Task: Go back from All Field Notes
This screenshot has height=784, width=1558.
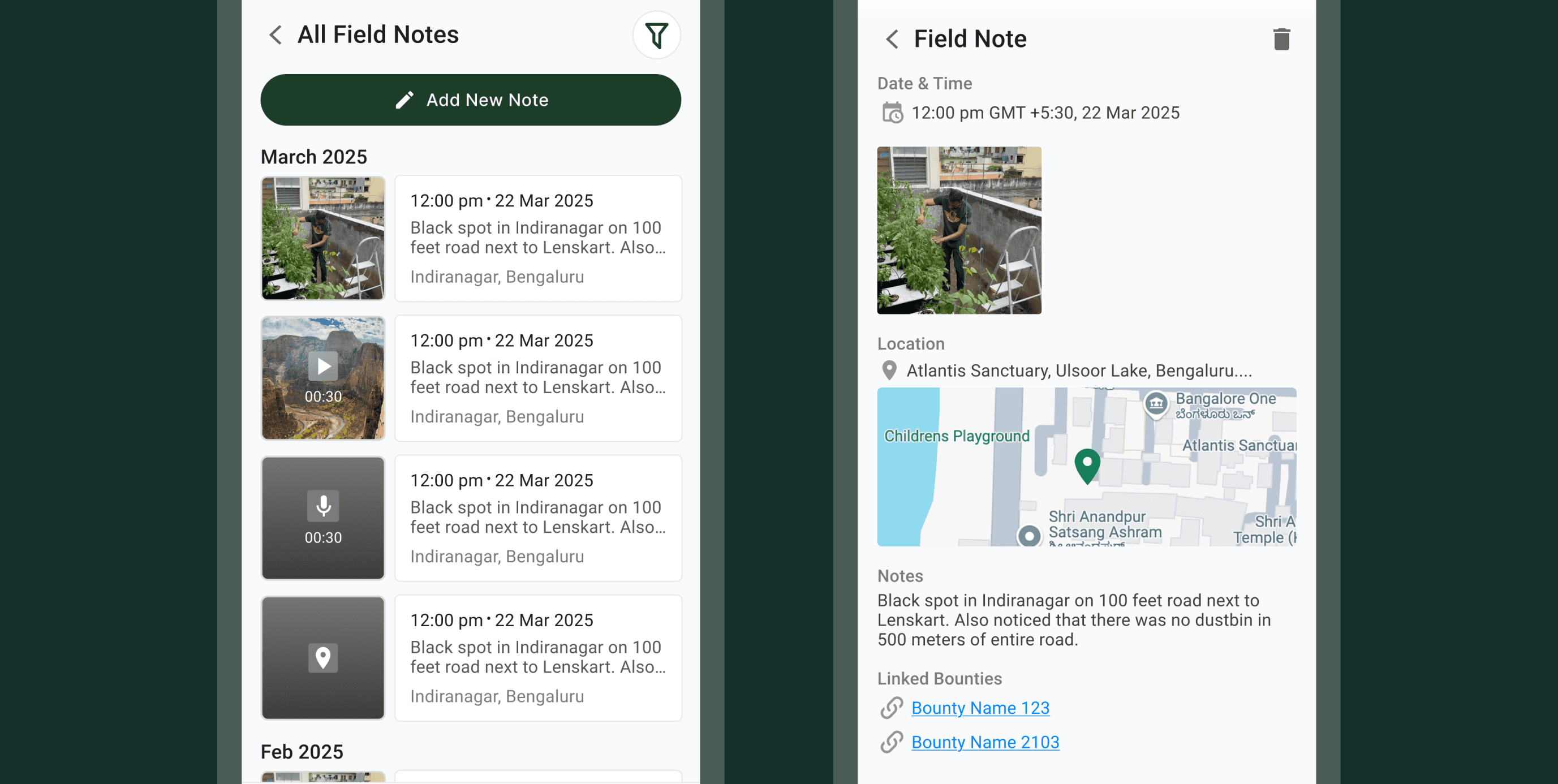Action: coord(276,35)
